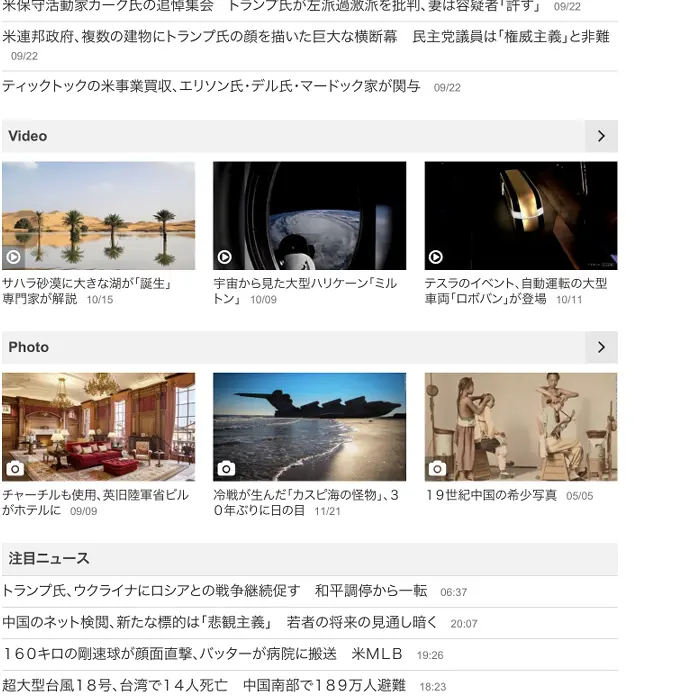Open the Kirk memorial rally article
Viewport: 700px width, 700px height.
(270, 6)
